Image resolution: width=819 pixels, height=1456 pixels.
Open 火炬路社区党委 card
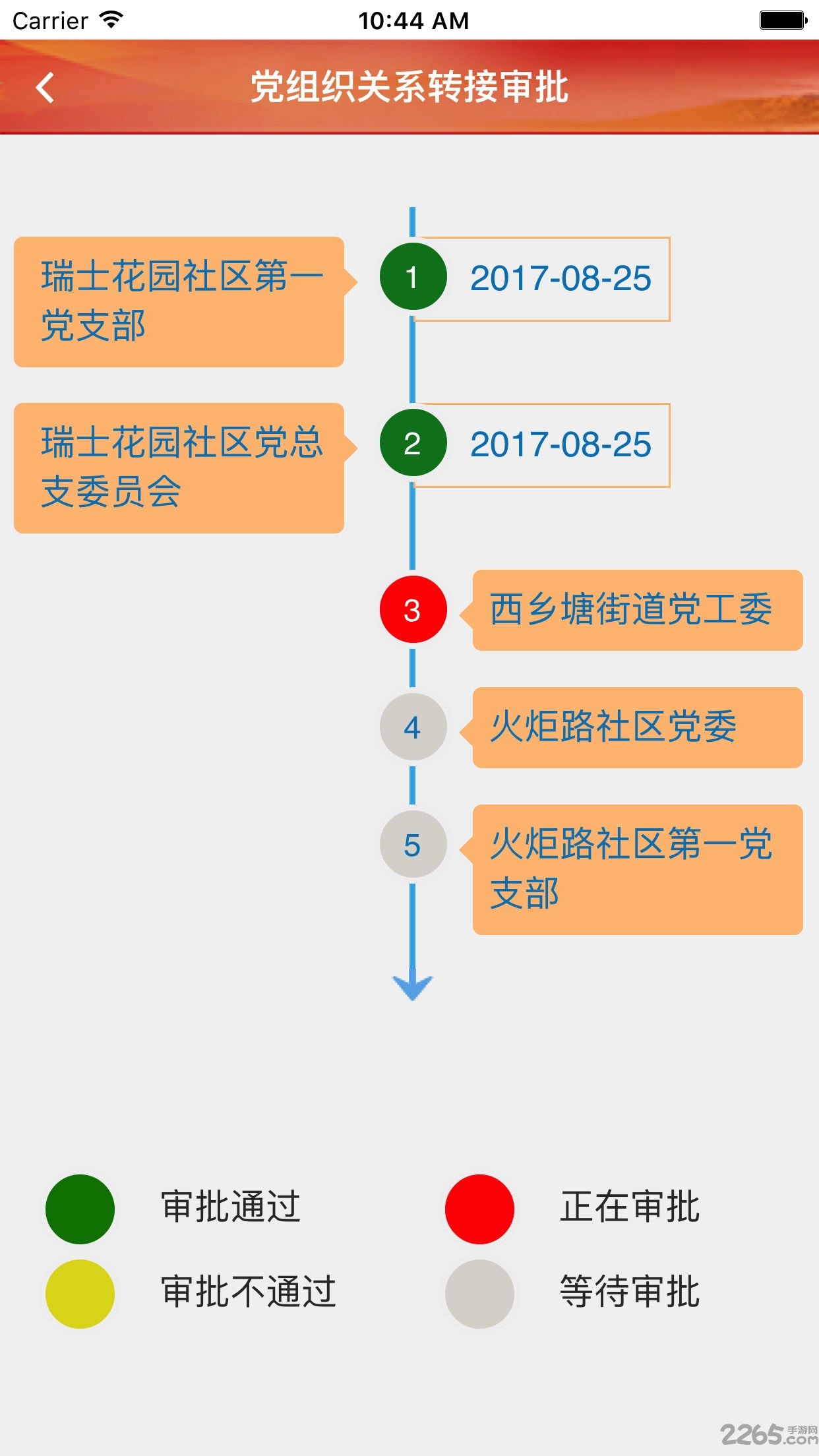click(637, 727)
